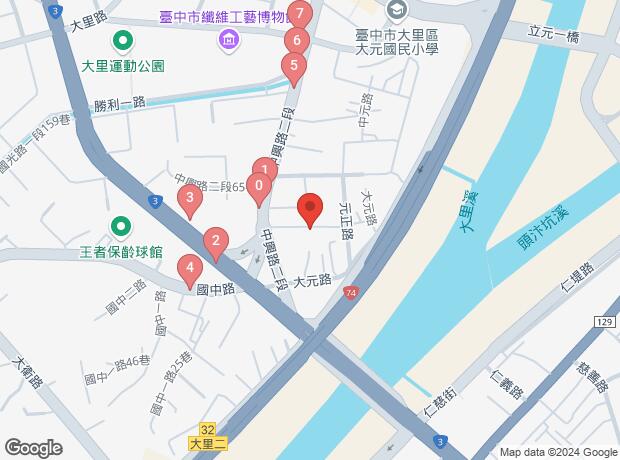Open 臺中市纖維工藝博物館 museum icon
Image resolution: width=620 pixels, height=460 pixels.
[x=230, y=41]
